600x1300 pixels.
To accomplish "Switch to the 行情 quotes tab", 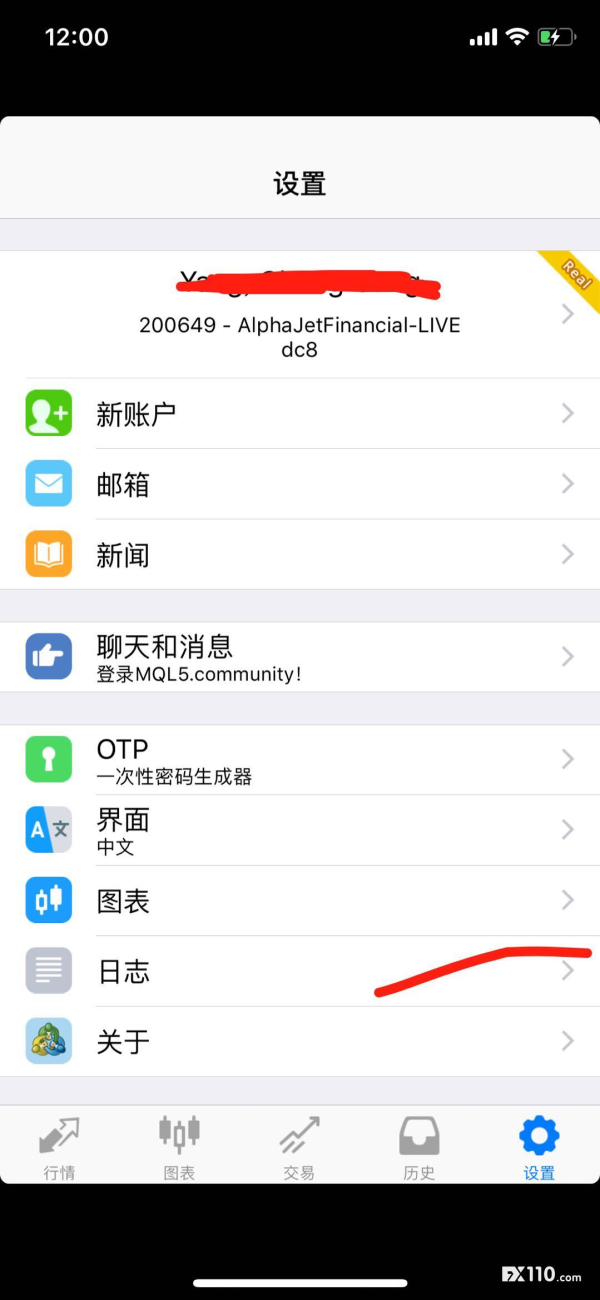I will [x=60, y=1146].
